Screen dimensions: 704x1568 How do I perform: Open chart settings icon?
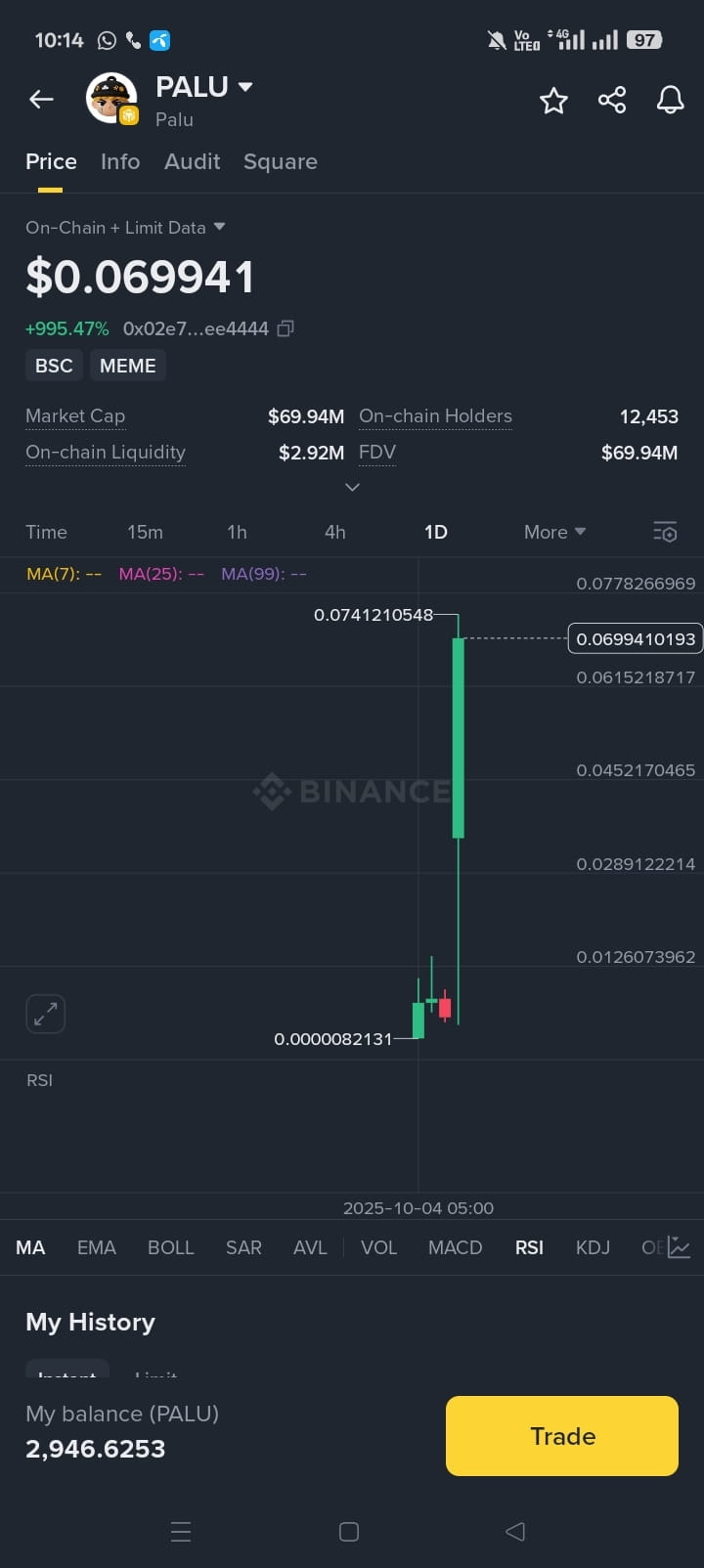[x=665, y=532]
